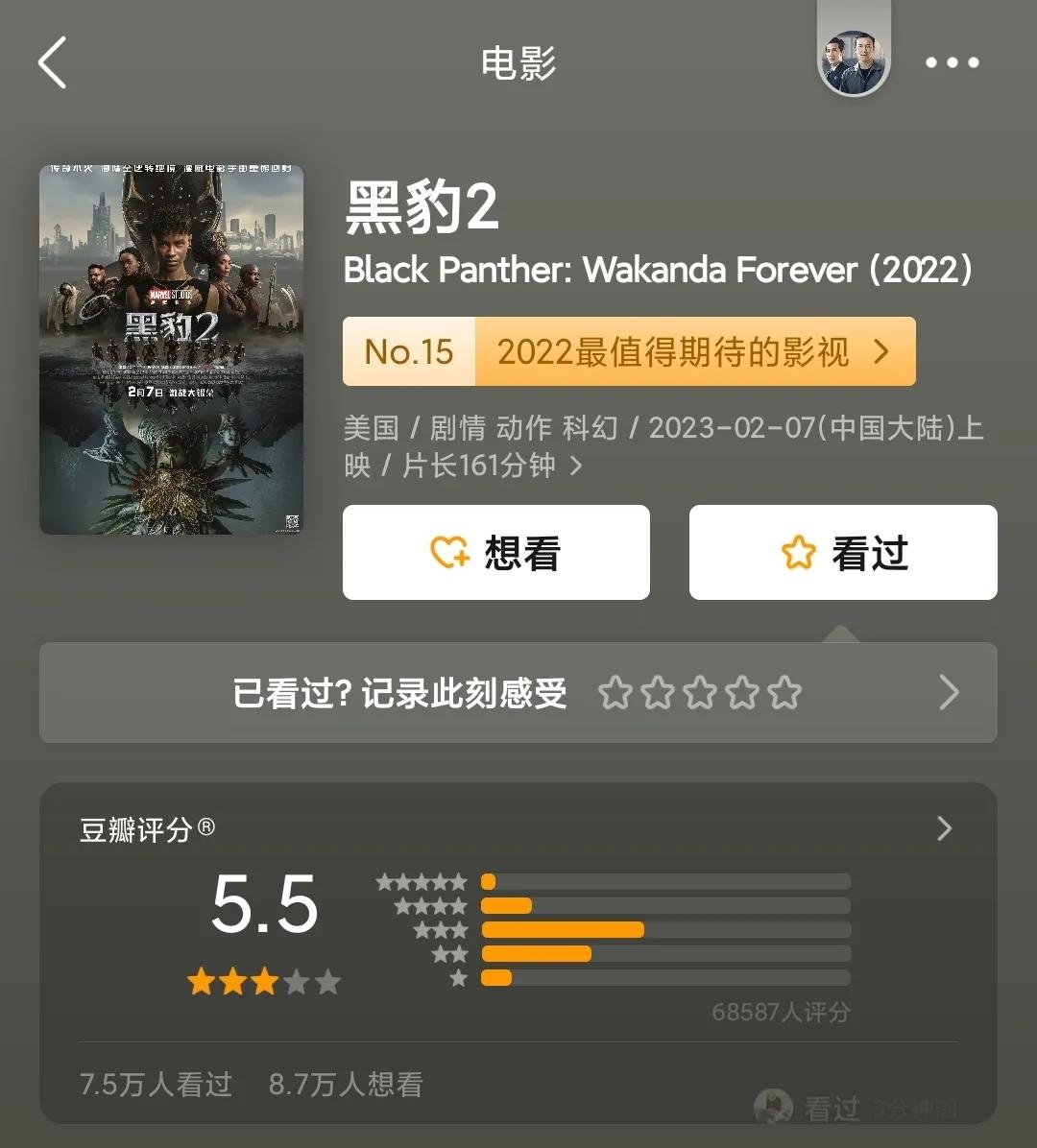Go back using the top-left arrow
The image size is (1037, 1148).
click(53, 63)
